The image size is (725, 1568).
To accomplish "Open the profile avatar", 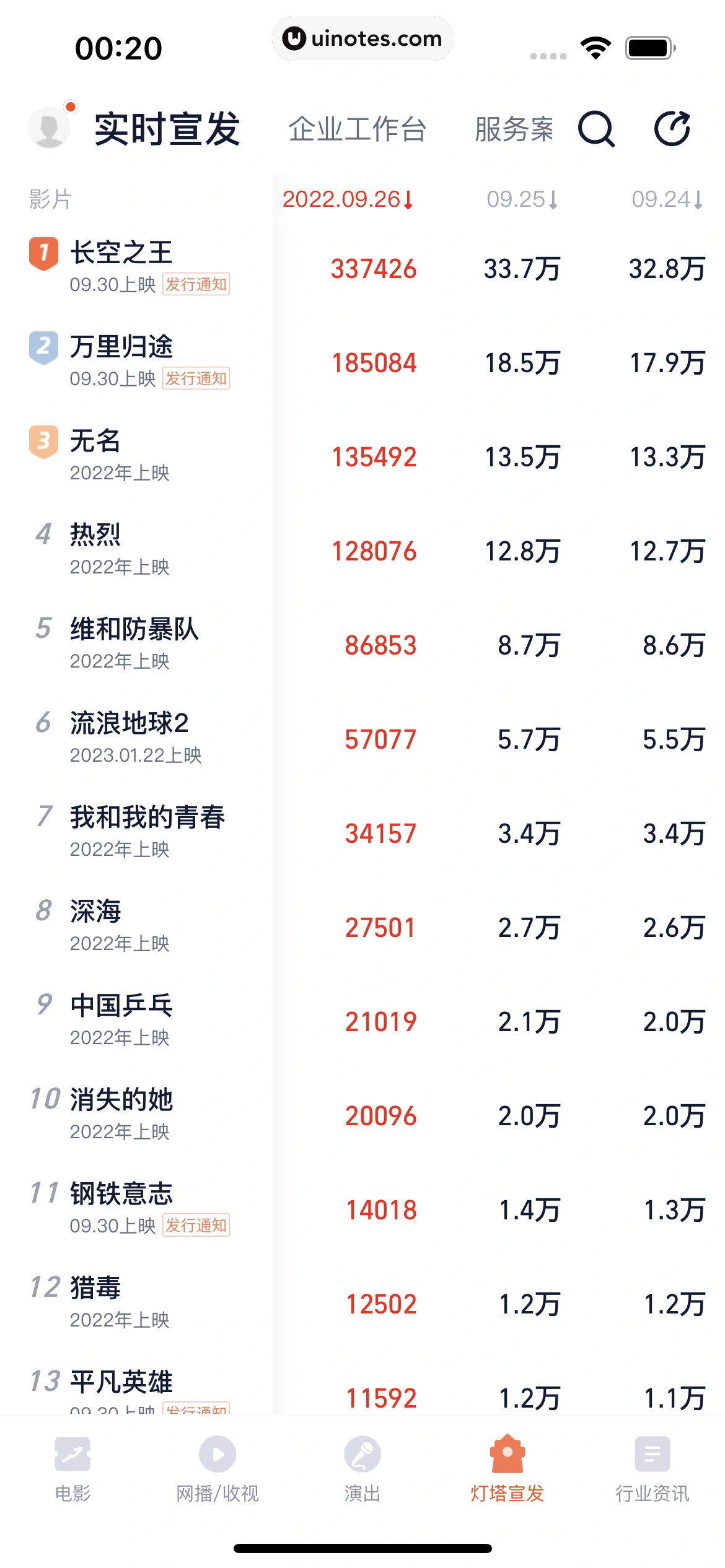I will (x=50, y=128).
